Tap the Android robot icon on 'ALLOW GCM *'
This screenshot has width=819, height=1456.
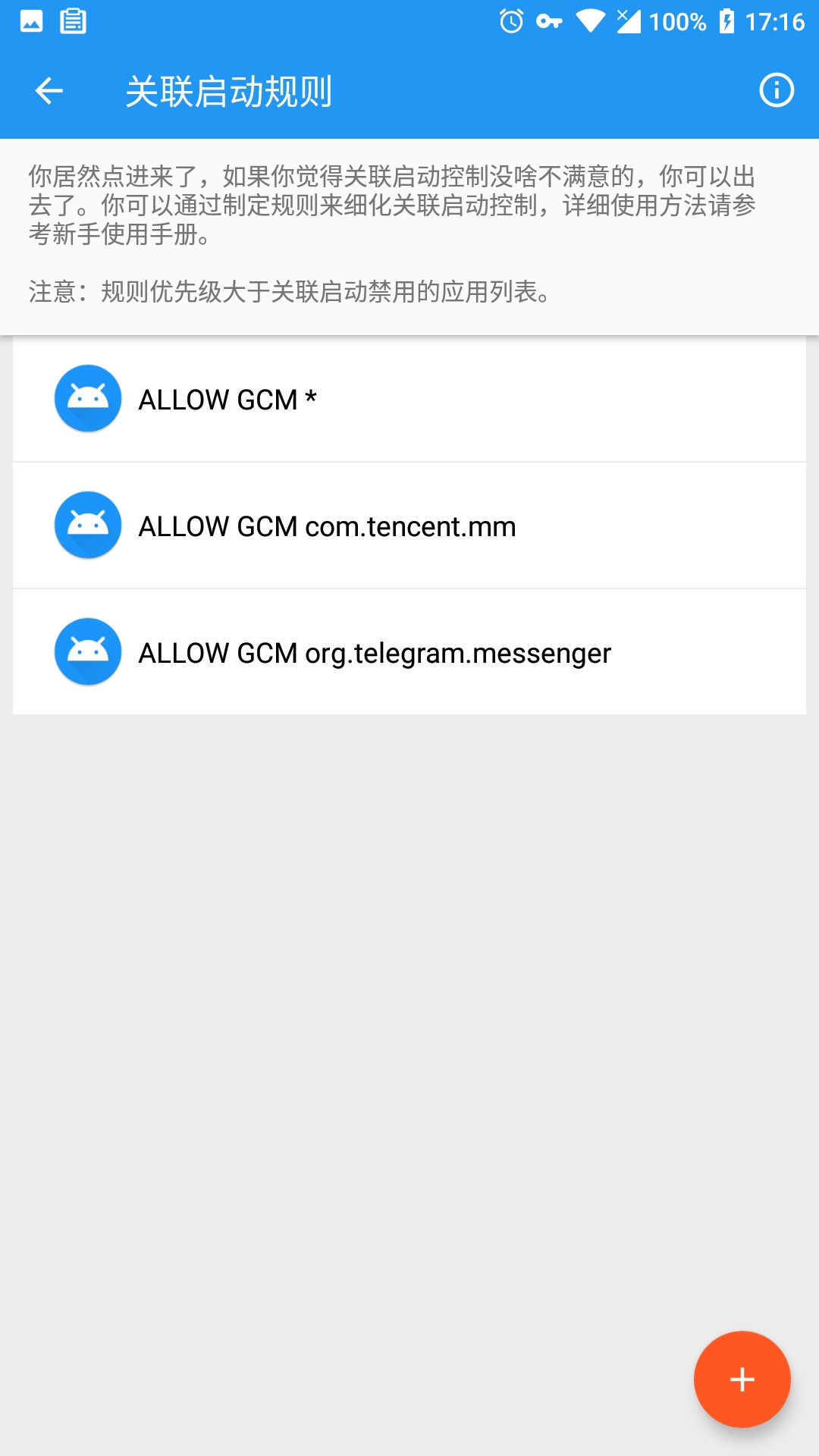[87, 399]
